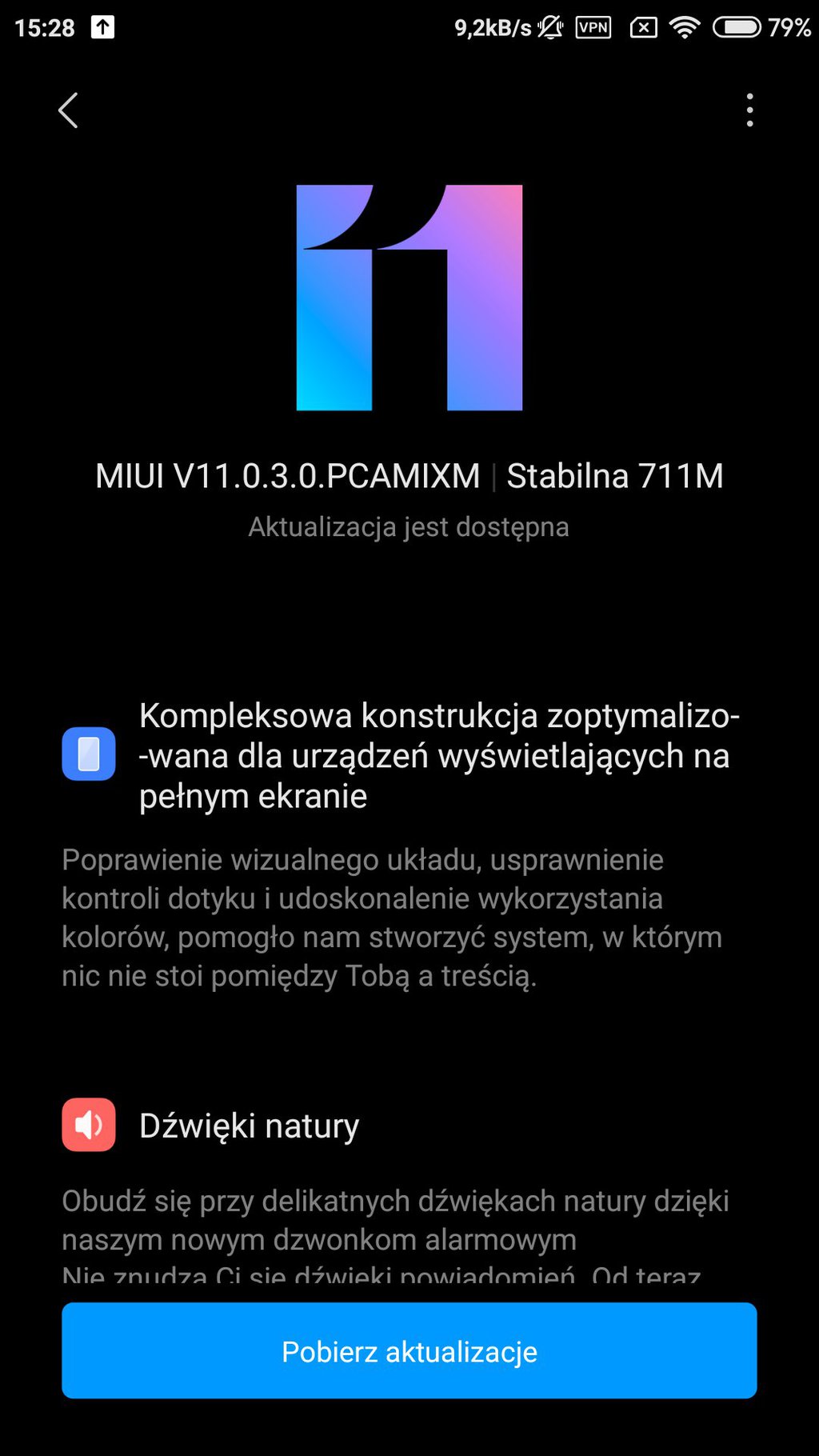Open the three-dot overflow menu
The image size is (819, 1456).
click(749, 110)
